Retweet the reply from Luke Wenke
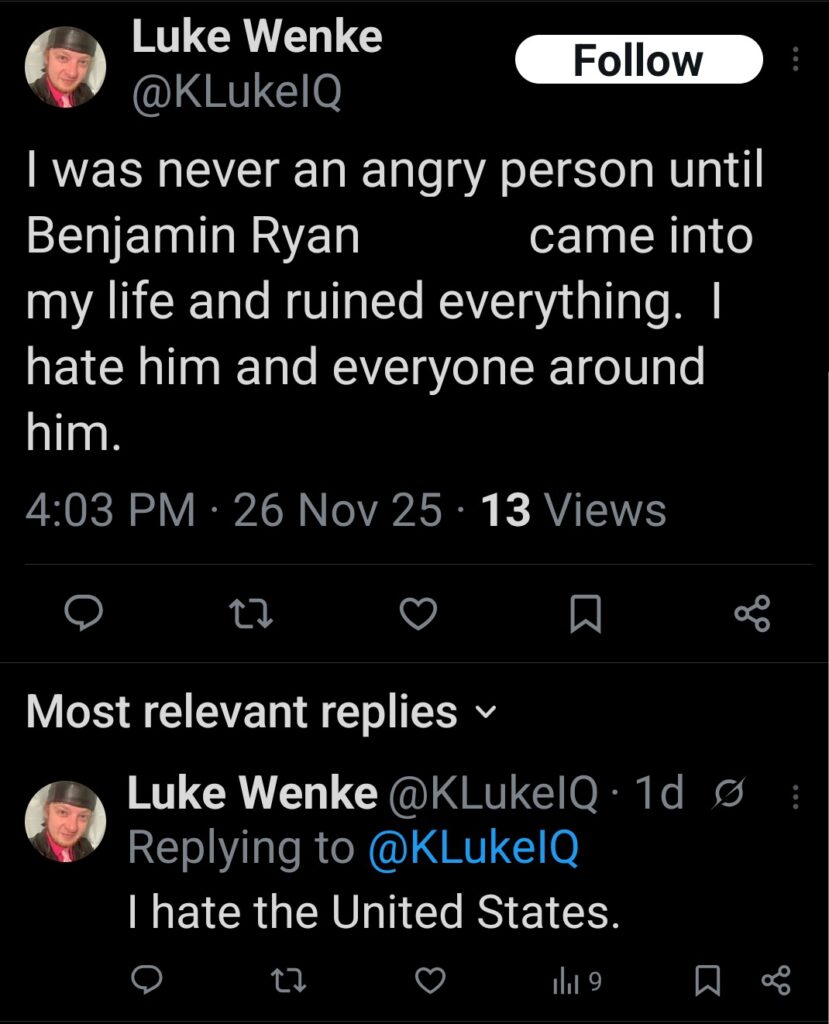The height and width of the screenshot is (1024, 829). pyautogui.click(x=289, y=983)
